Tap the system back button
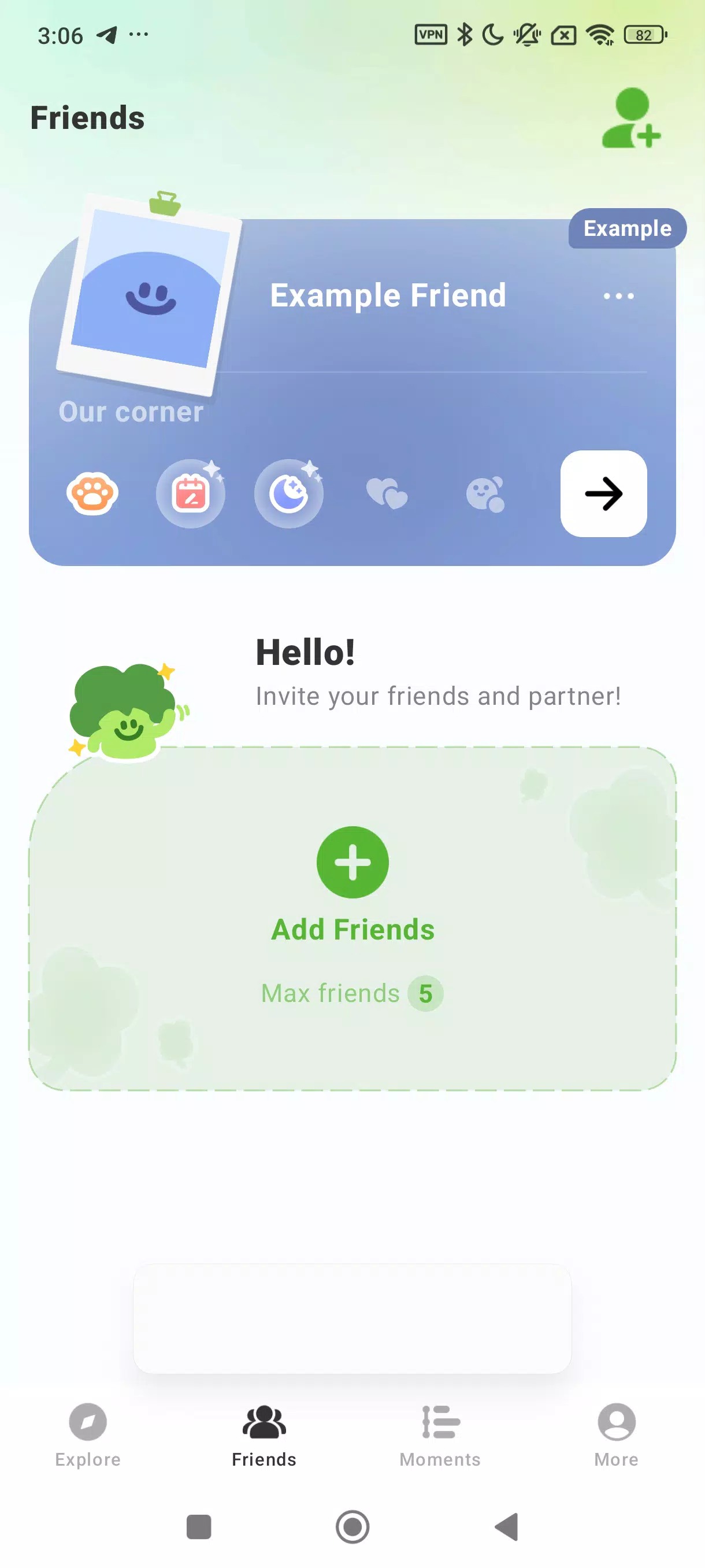This screenshot has width=705, height=1568. click(x=507, y=1527)
